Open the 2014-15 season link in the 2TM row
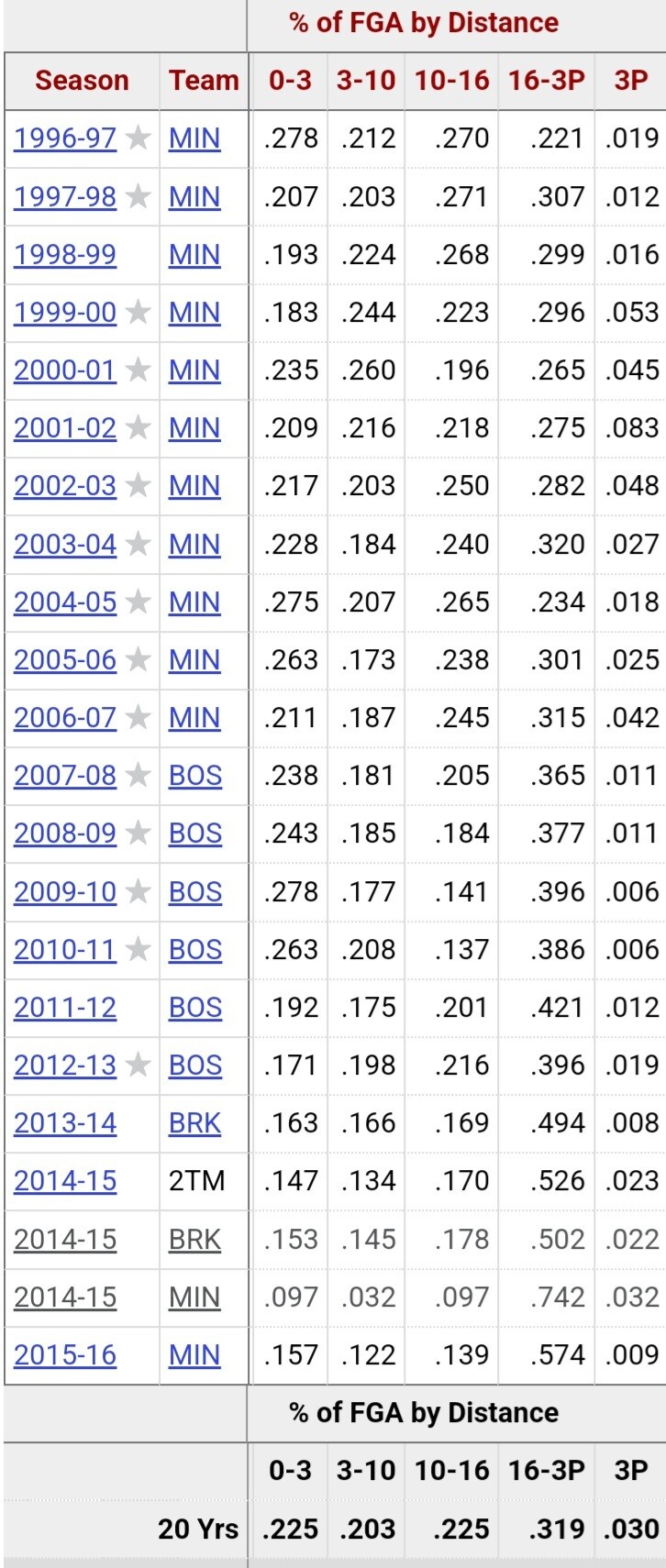This screenshot has height=1568, width=666. pos(65,1181)
